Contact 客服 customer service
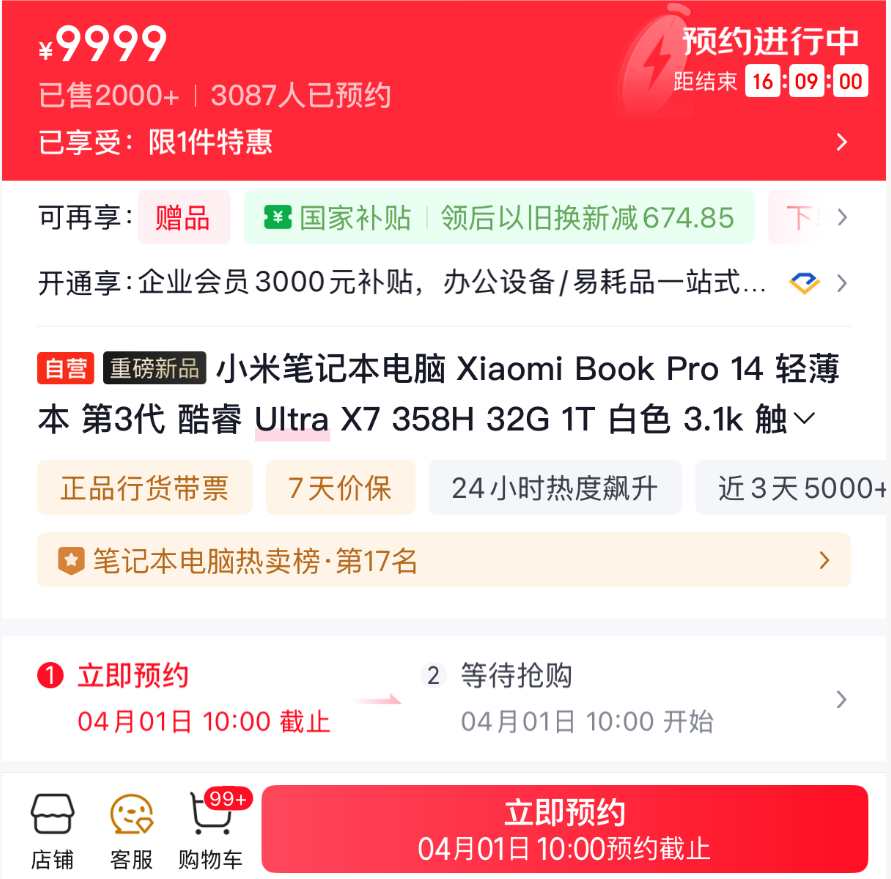 131,830
